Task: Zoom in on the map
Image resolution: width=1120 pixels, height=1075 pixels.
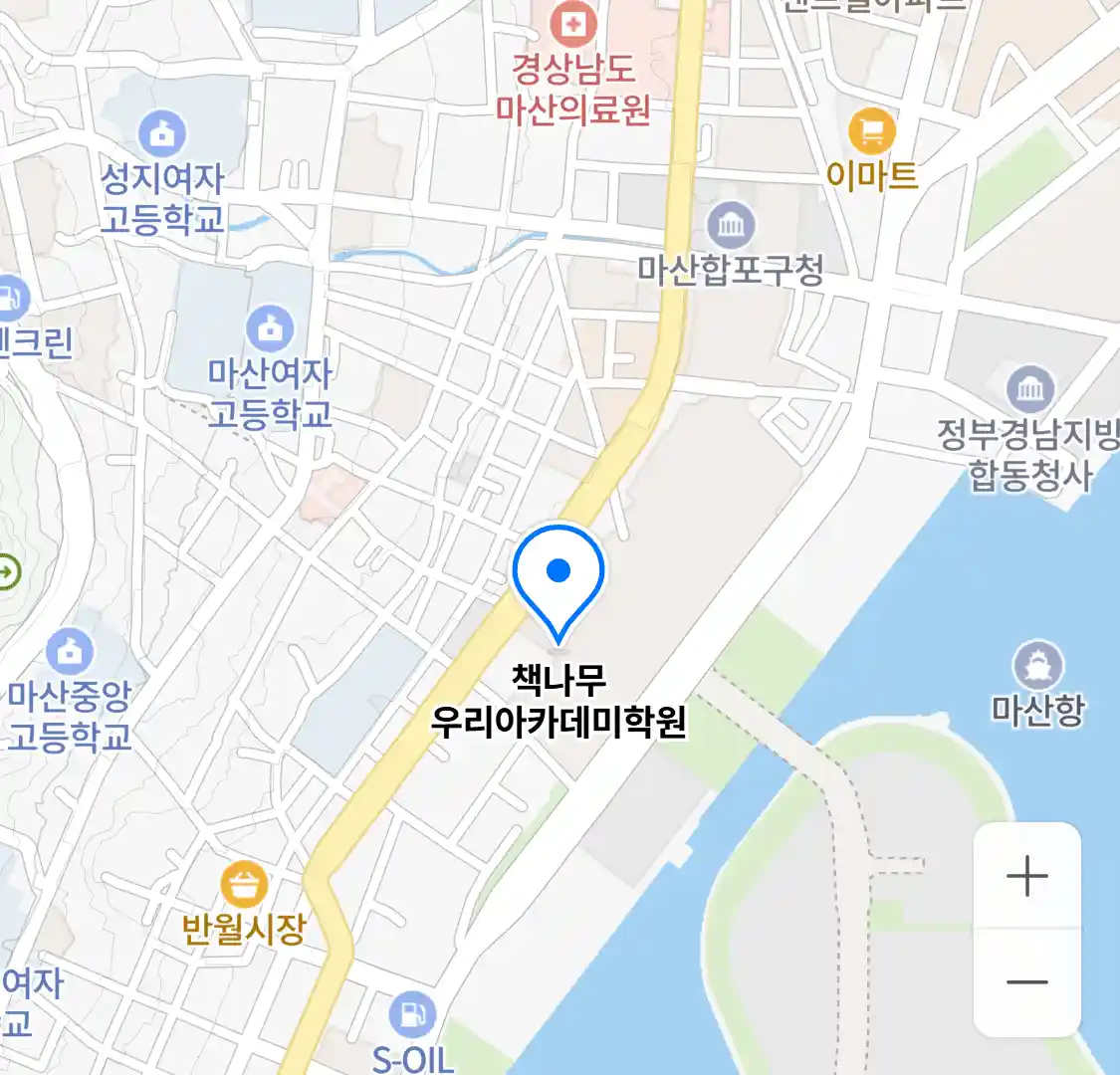Action: (x=1026, y=877)
